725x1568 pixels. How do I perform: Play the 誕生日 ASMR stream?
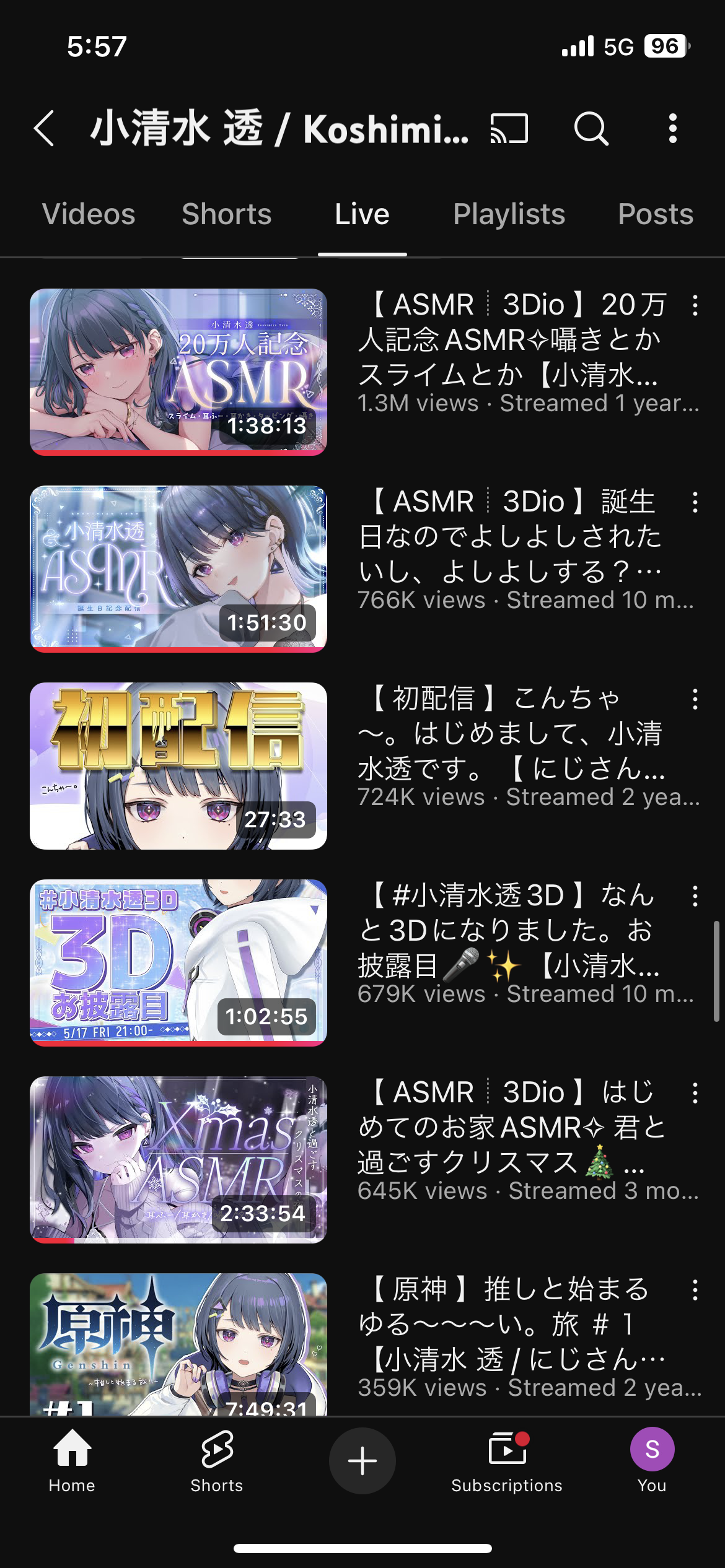(178, 568)
